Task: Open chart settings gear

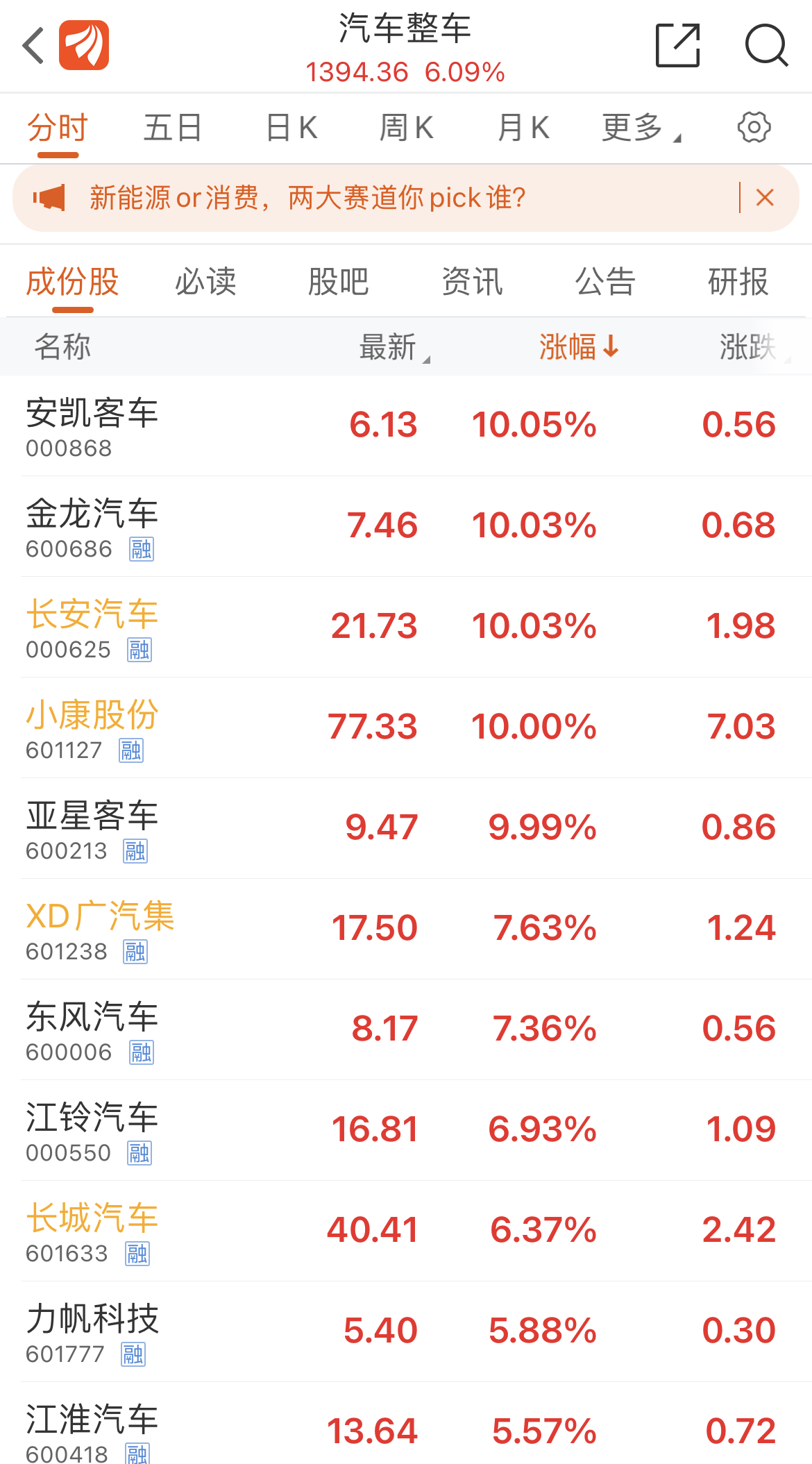Action: (754, 128)
